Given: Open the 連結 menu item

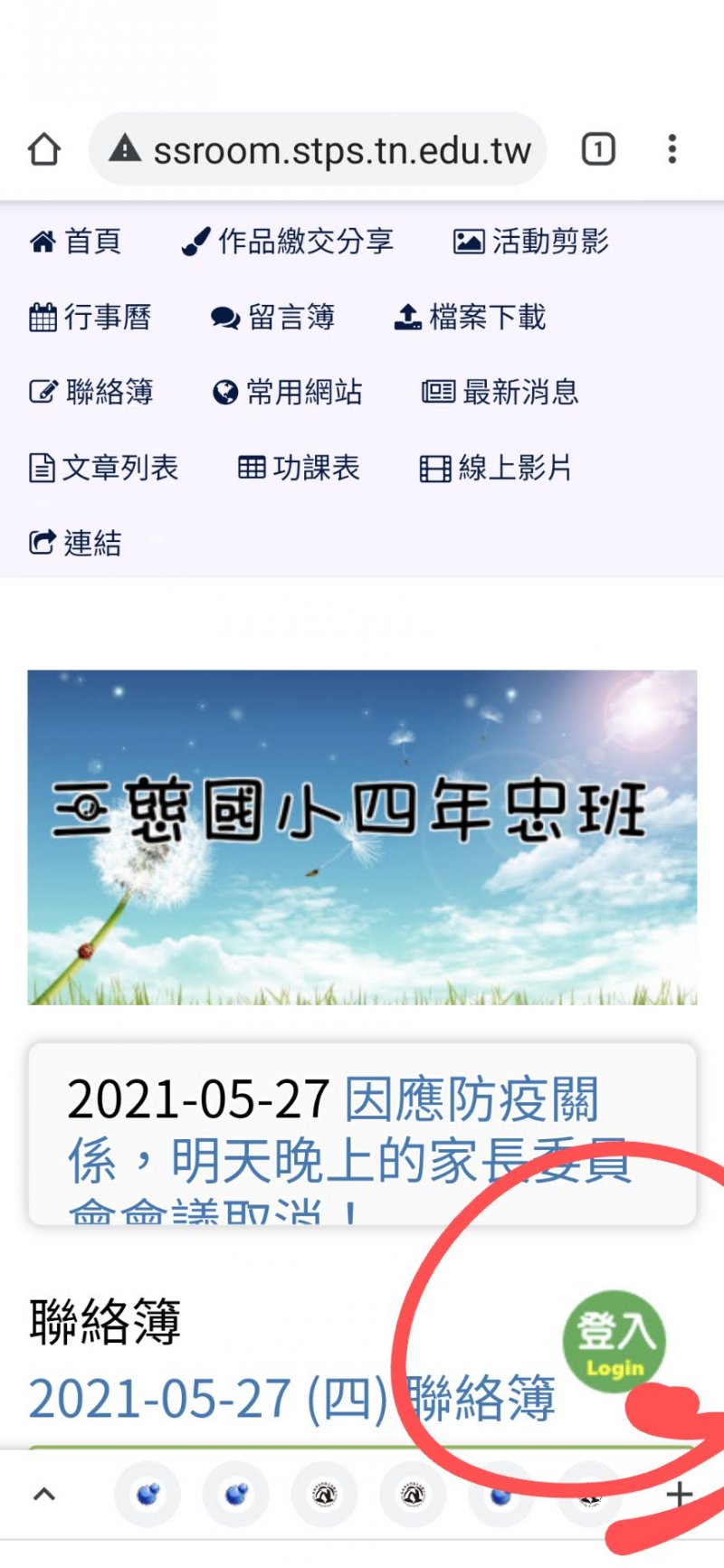Looking at the screenshot, I should (x=76, y=543).
